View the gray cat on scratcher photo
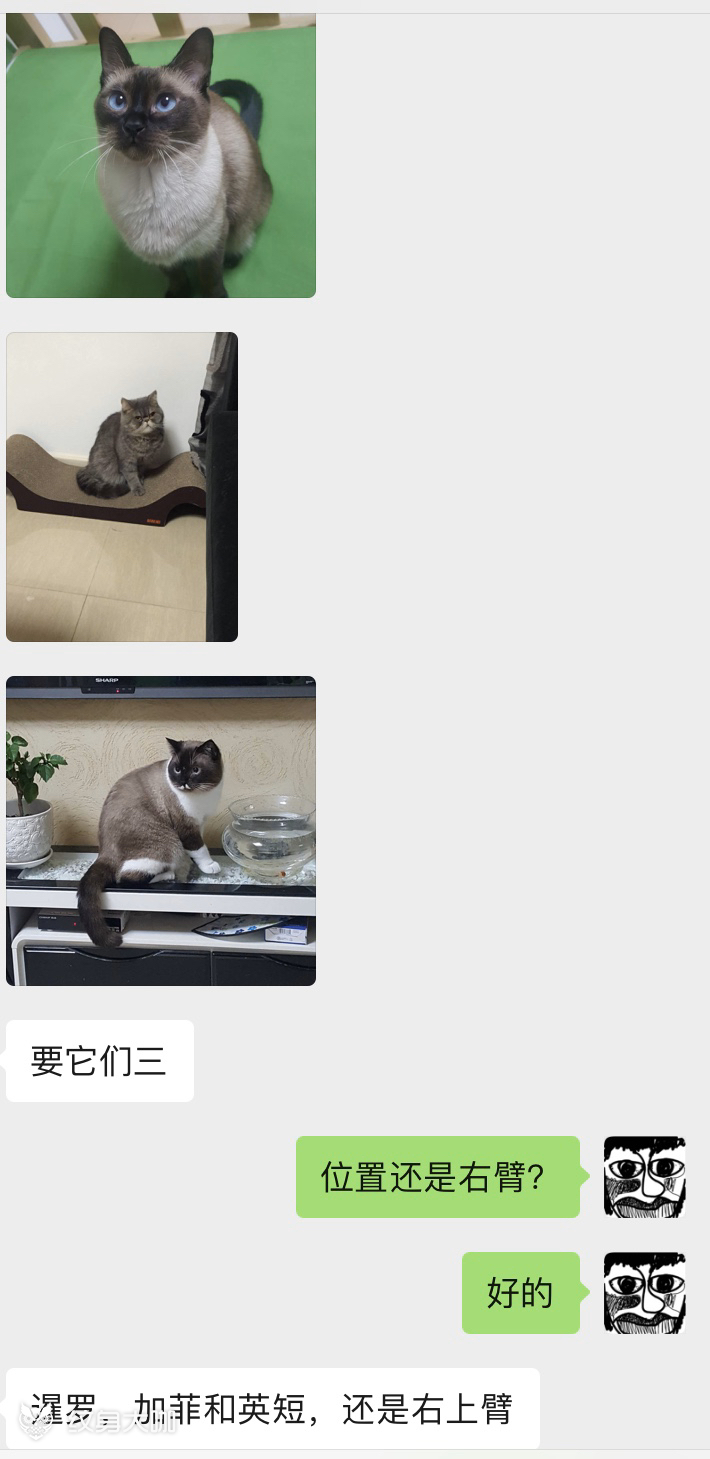Screen dimensions: 710x1459 pyautogui.click(x=121, y=486)
